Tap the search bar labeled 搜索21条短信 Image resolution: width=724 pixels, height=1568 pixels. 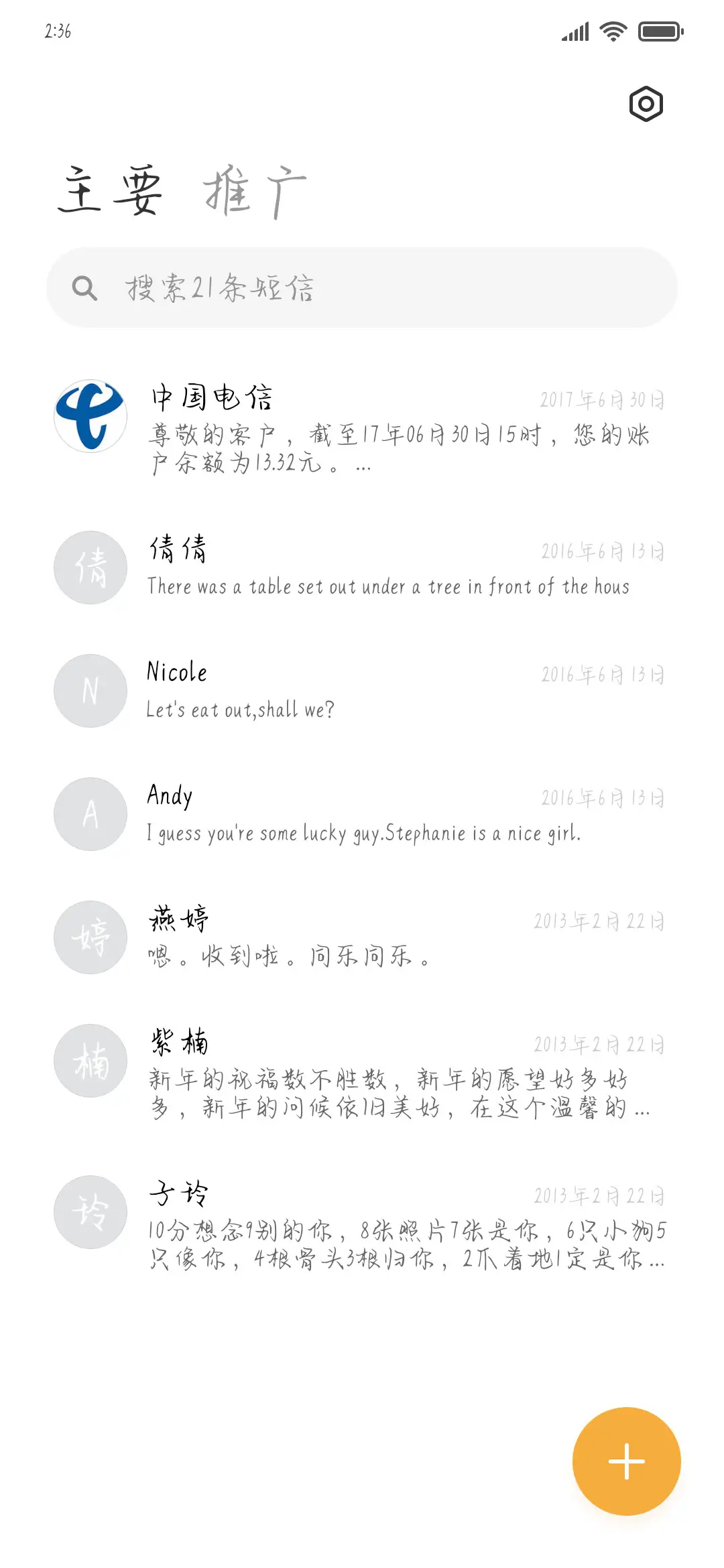(362, 287)
